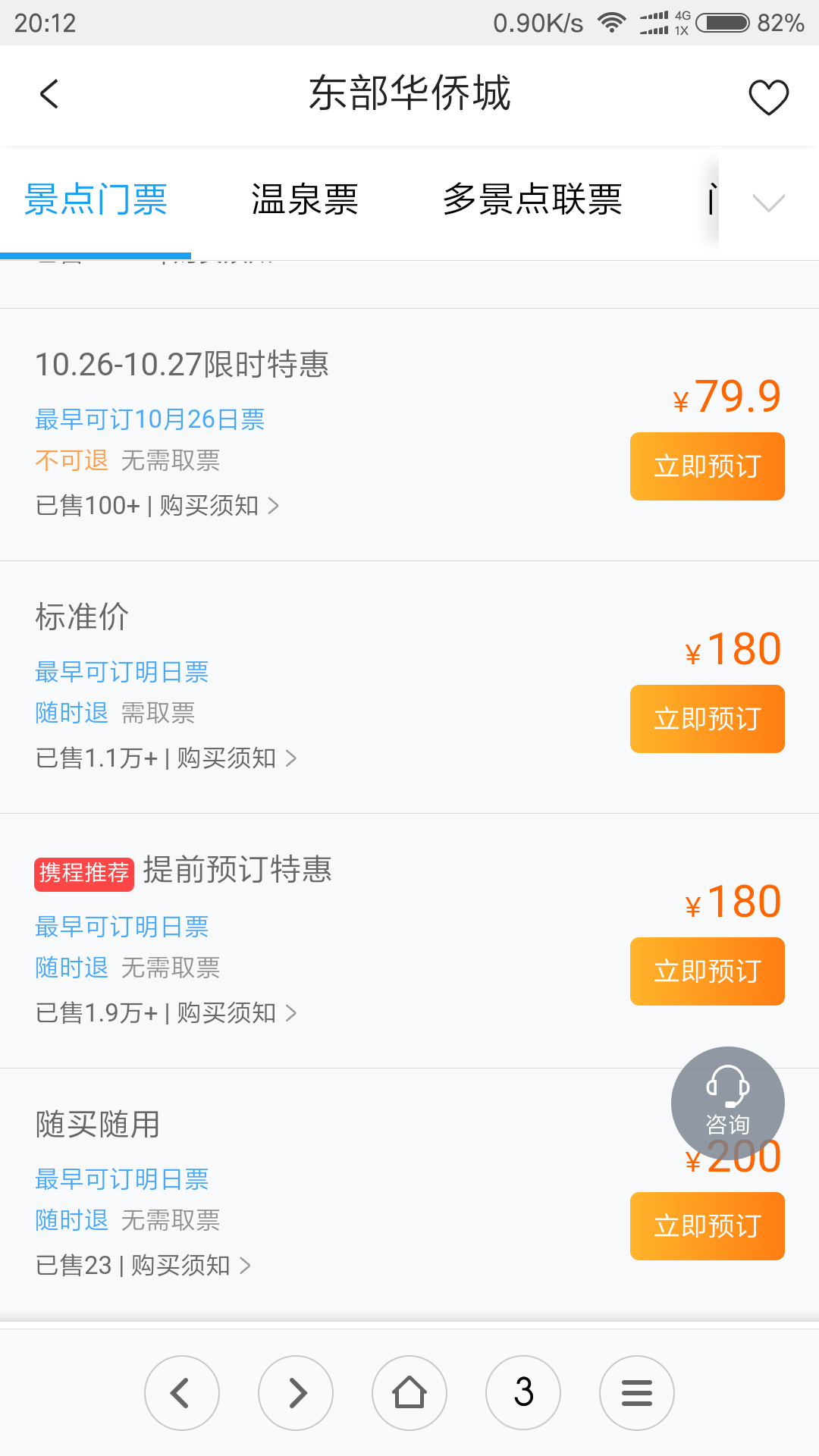Image resolution: width=819 pixels, height=1456 pixels.
Task: Switch to the 多景点联票 tab
Action: pos(532,200)
